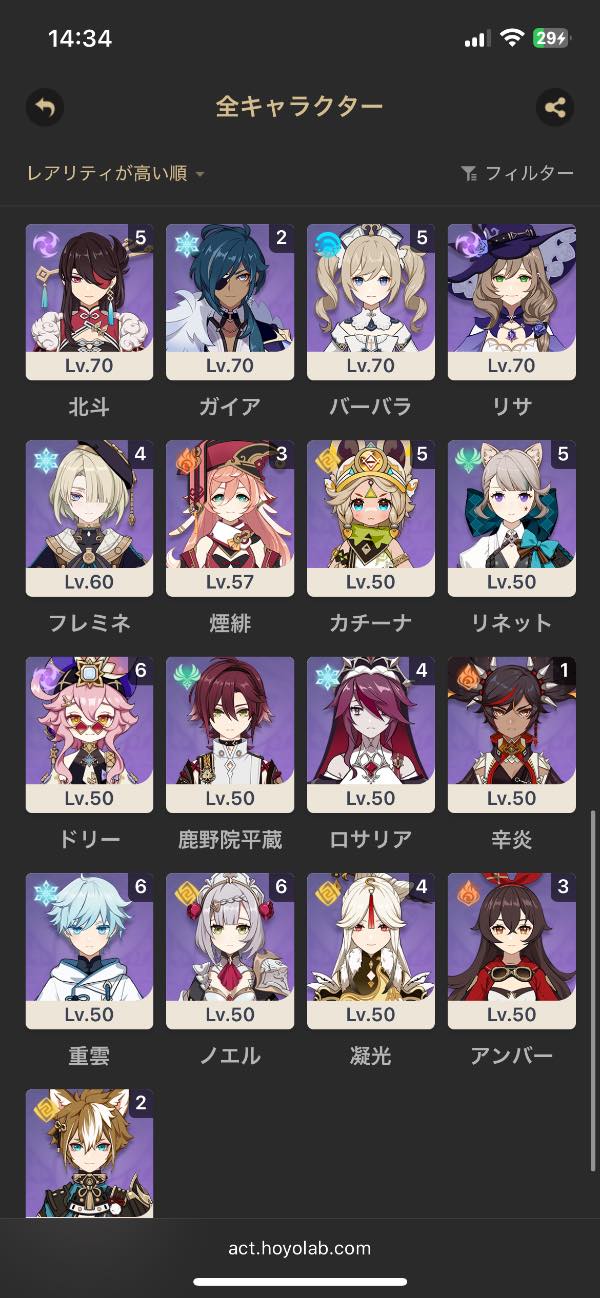Open the アンバー character card
This screenshot has height=1298, width=600.
click(x=512, y=951)
